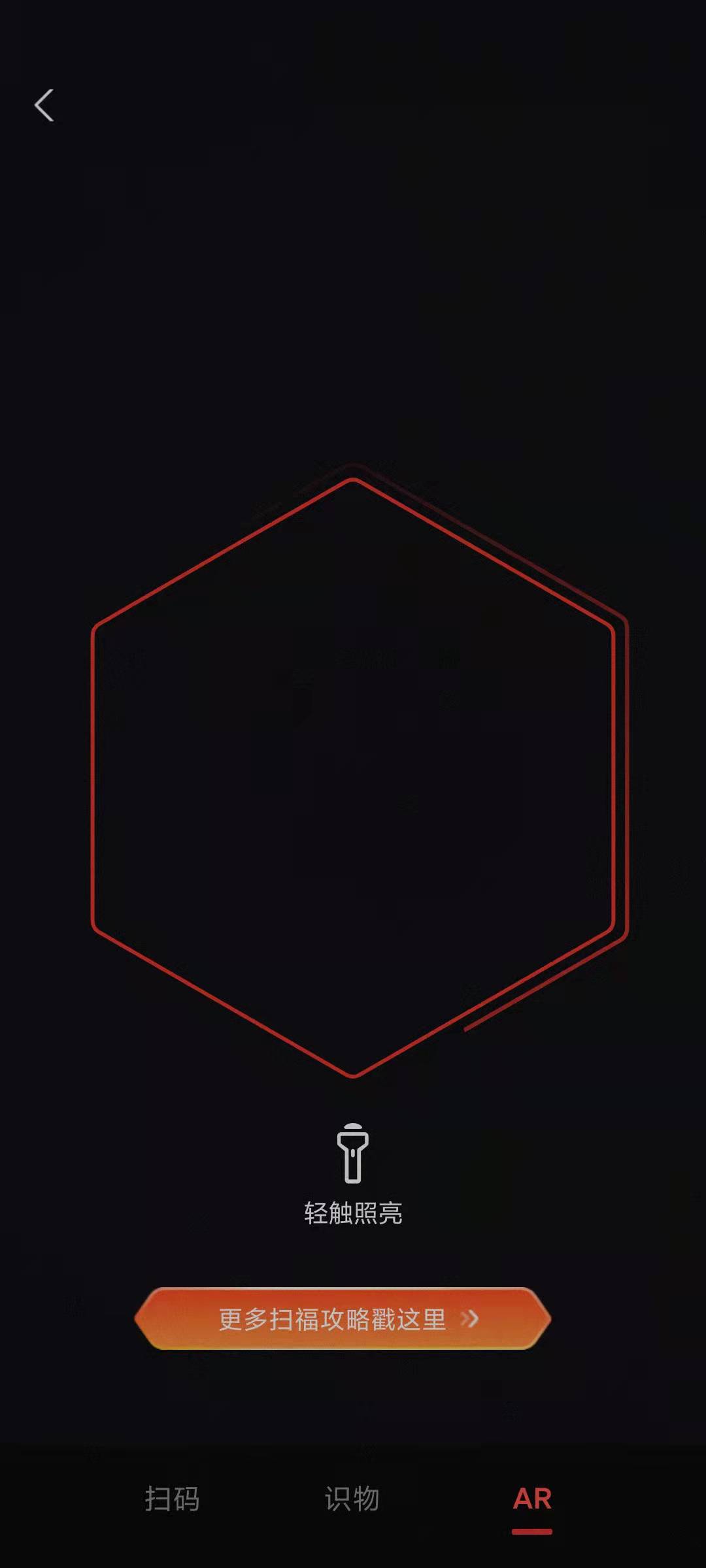Open 更多扫福攻略戳这里 banner
Image resolution: width=706 pixels, height=1568 pixels.
pyautogui.click(x=343, y=1318)
